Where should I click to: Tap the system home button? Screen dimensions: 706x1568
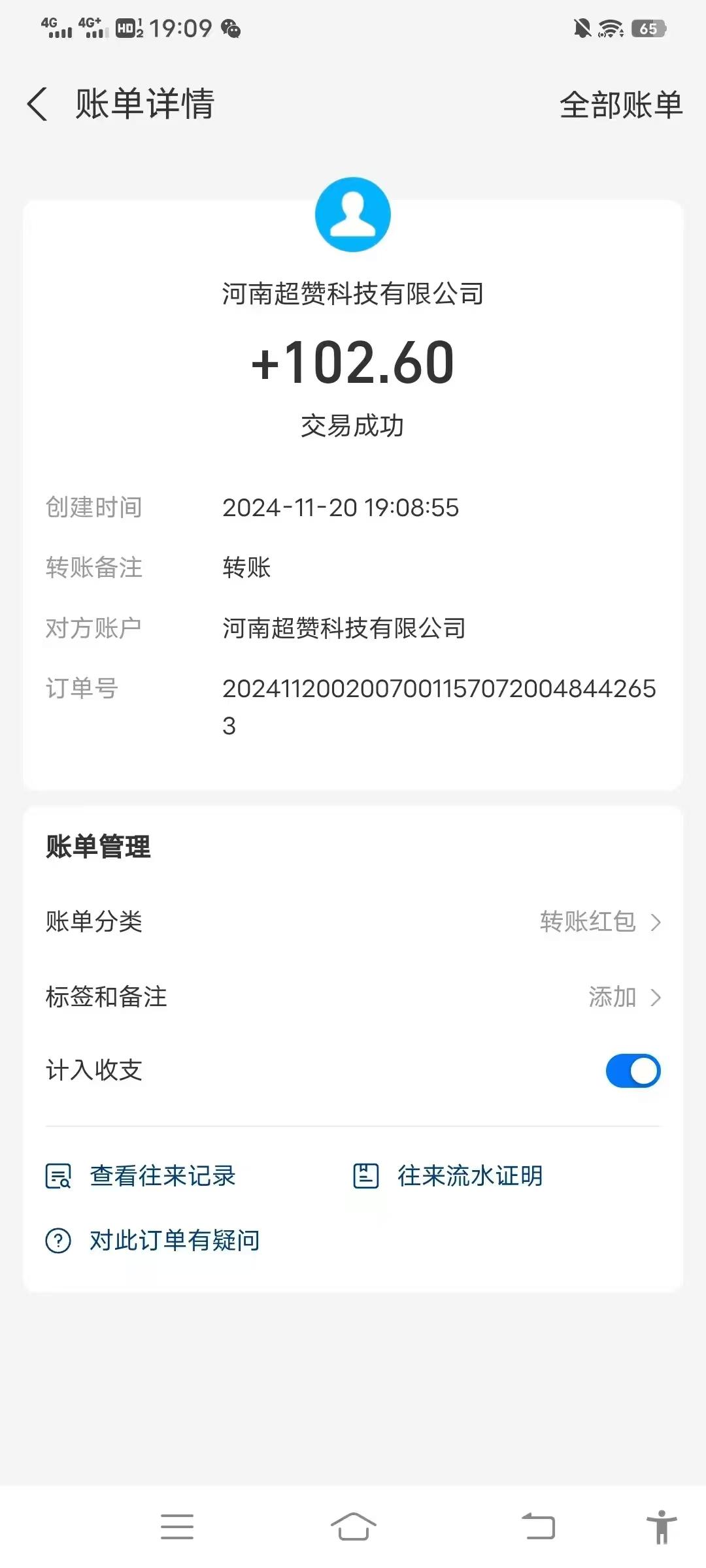354,1527
